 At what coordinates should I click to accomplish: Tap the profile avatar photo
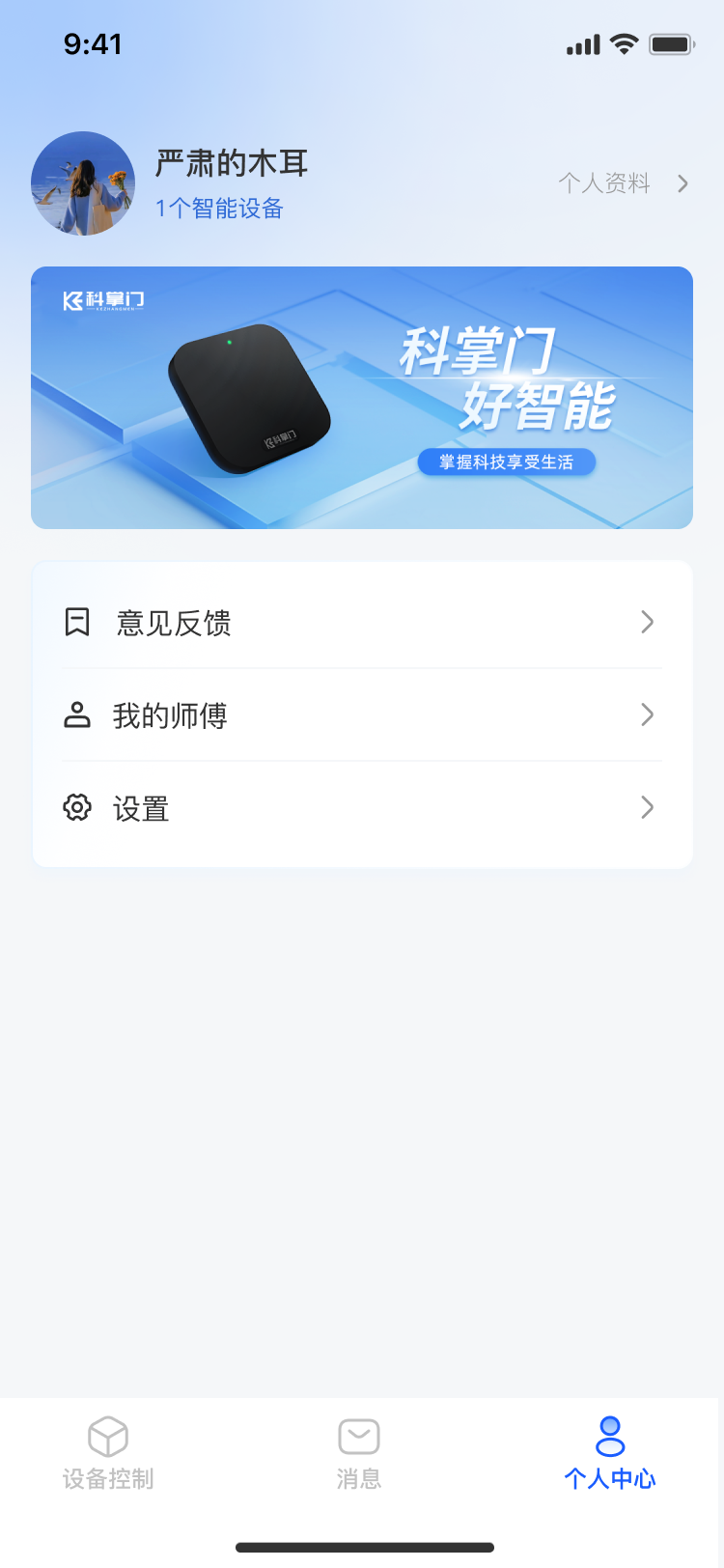click(83, 183)
